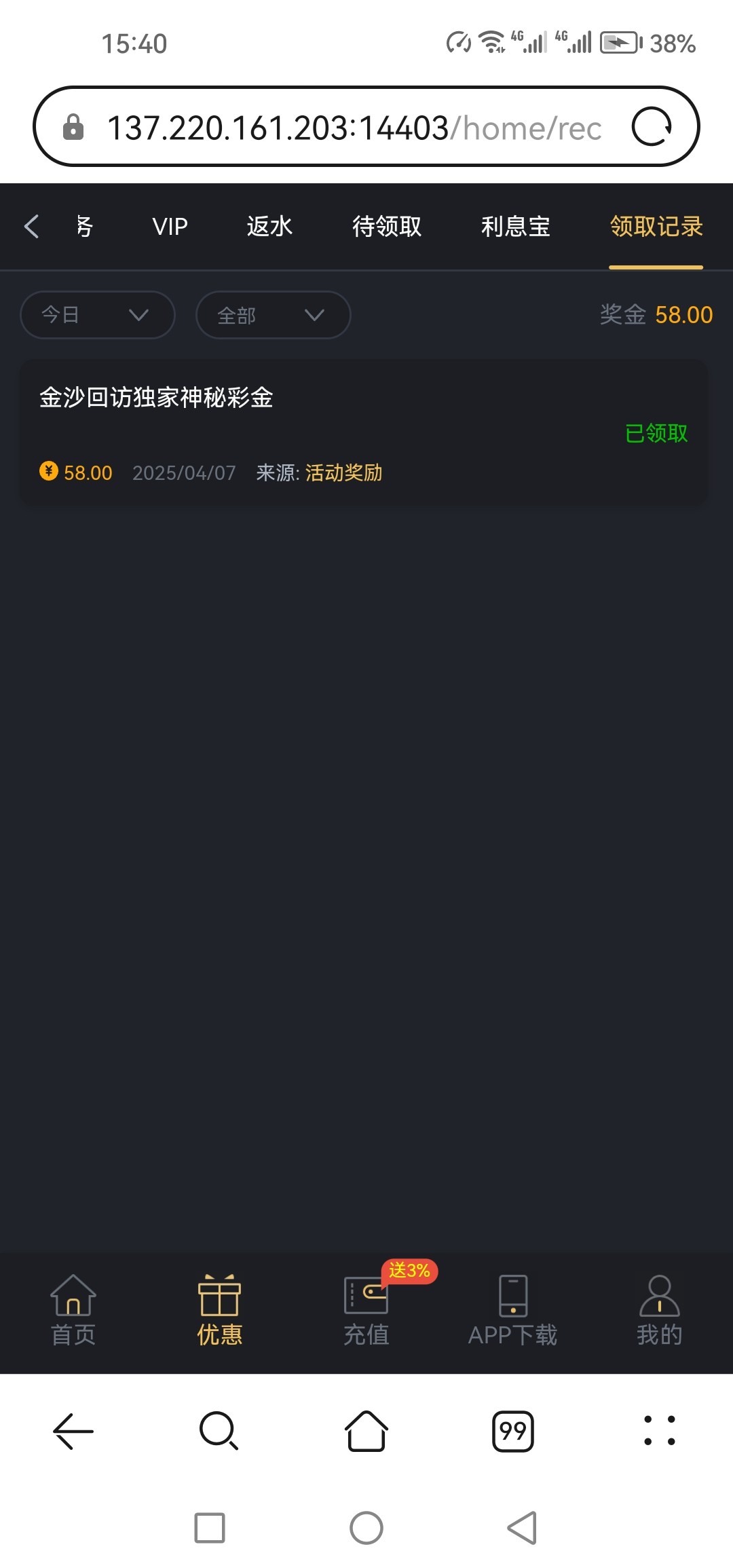Expand the 全部 type filter dropdown
This screenshot has width=733, height=1568.
click(x=273, y=315)
